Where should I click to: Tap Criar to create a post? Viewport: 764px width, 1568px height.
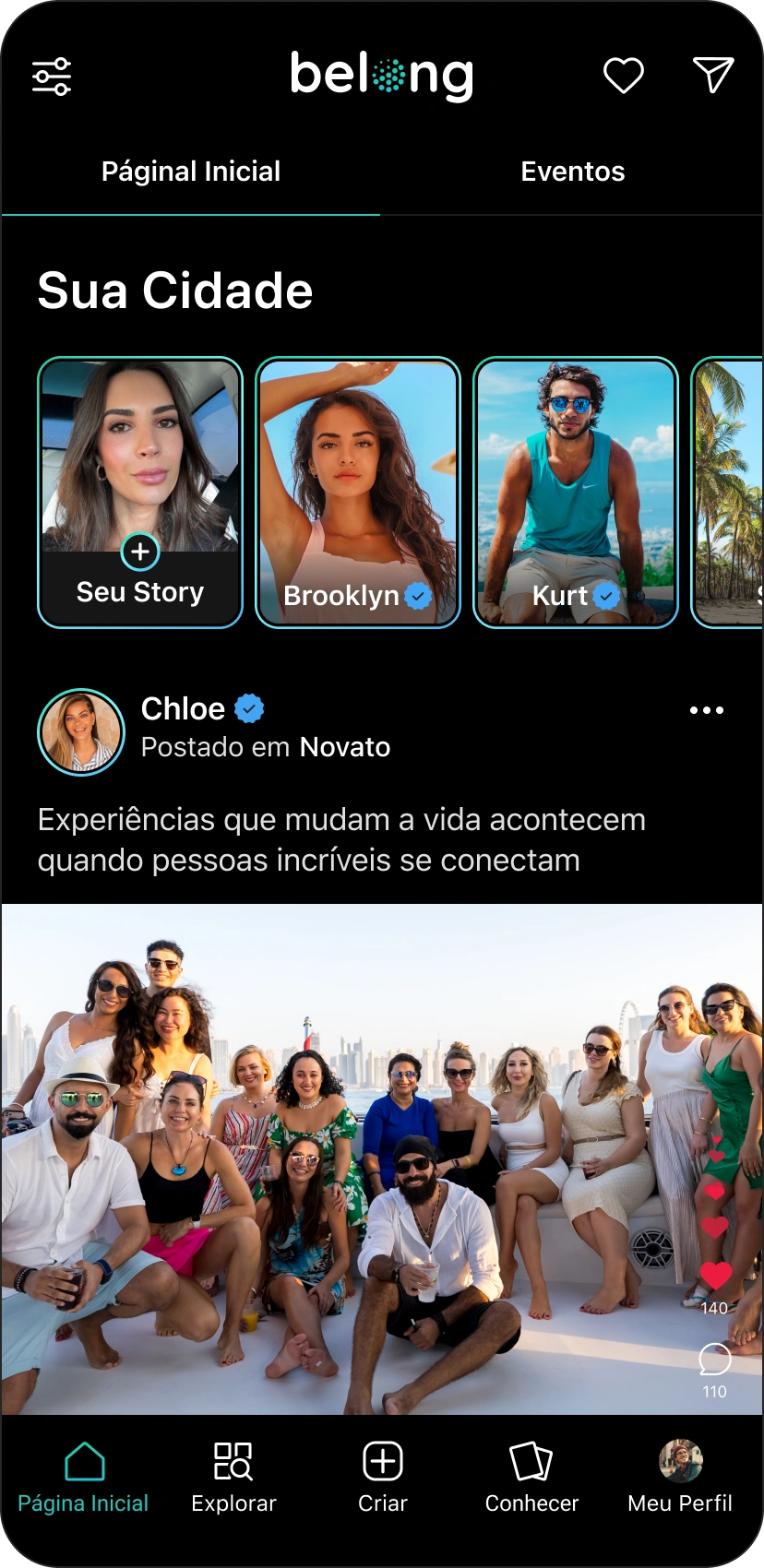point(382,1477)
